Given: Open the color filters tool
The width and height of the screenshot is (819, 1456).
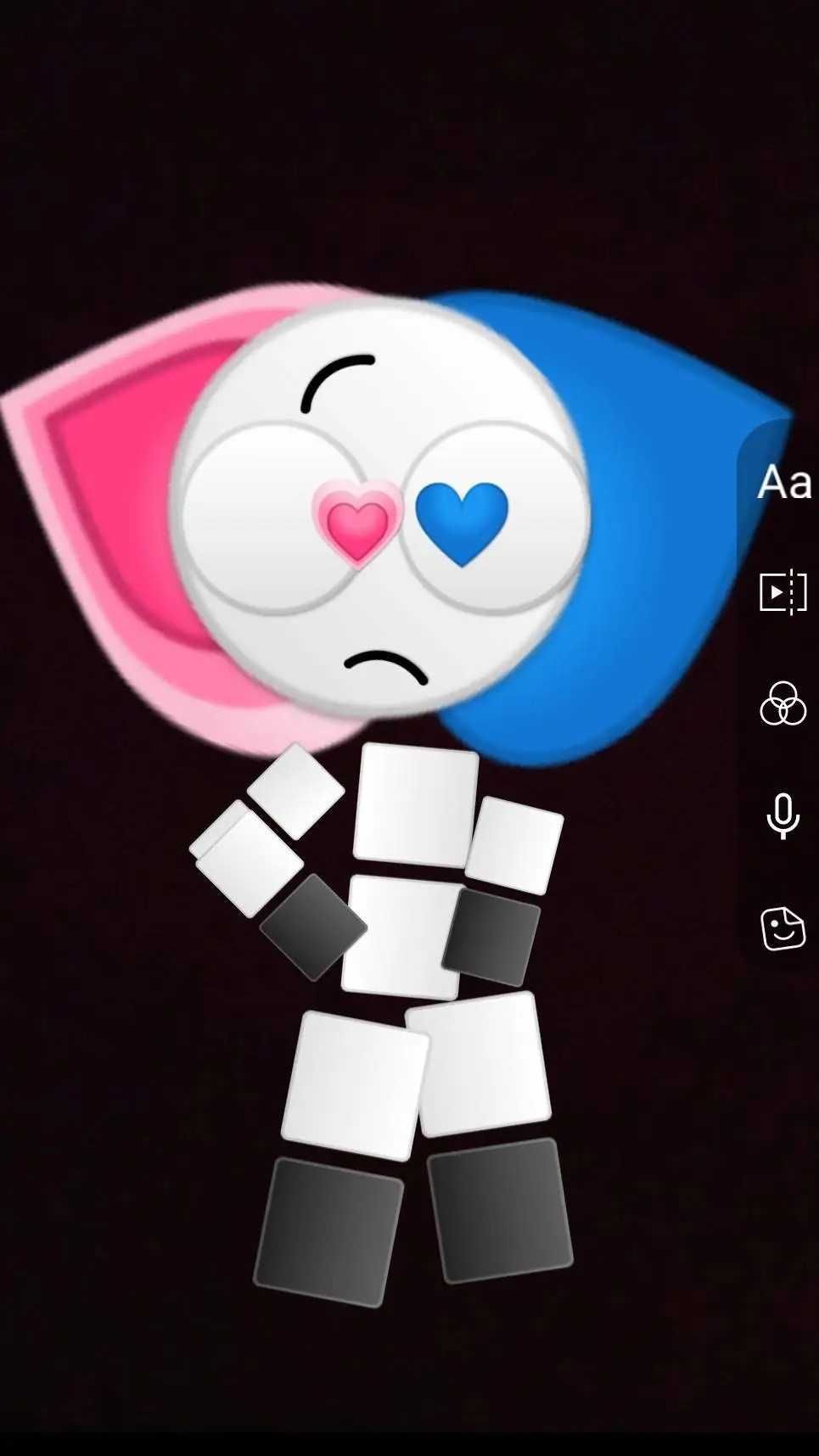Looking at the screenshot, I should [x=783, y=703].
